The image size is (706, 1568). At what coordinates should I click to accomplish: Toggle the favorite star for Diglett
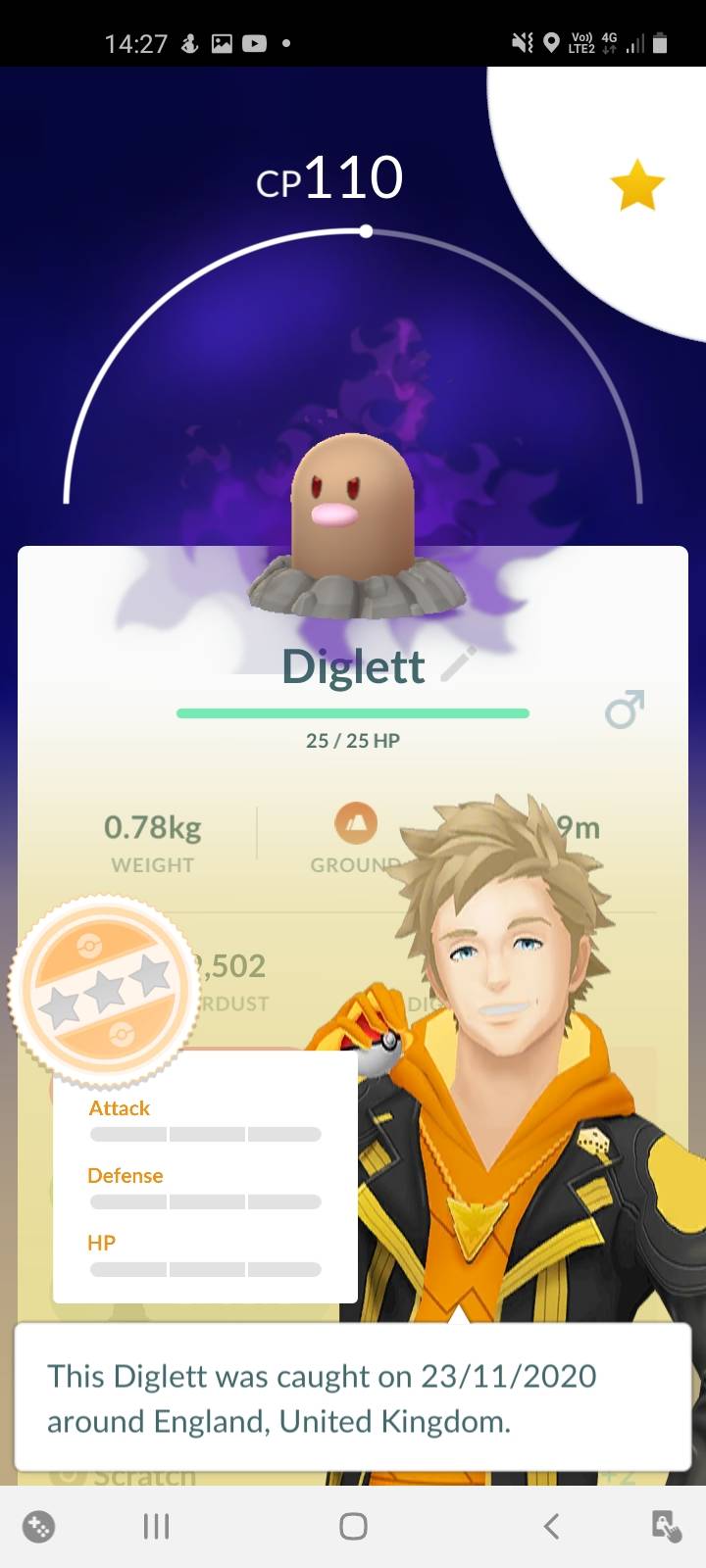[638, 186]
